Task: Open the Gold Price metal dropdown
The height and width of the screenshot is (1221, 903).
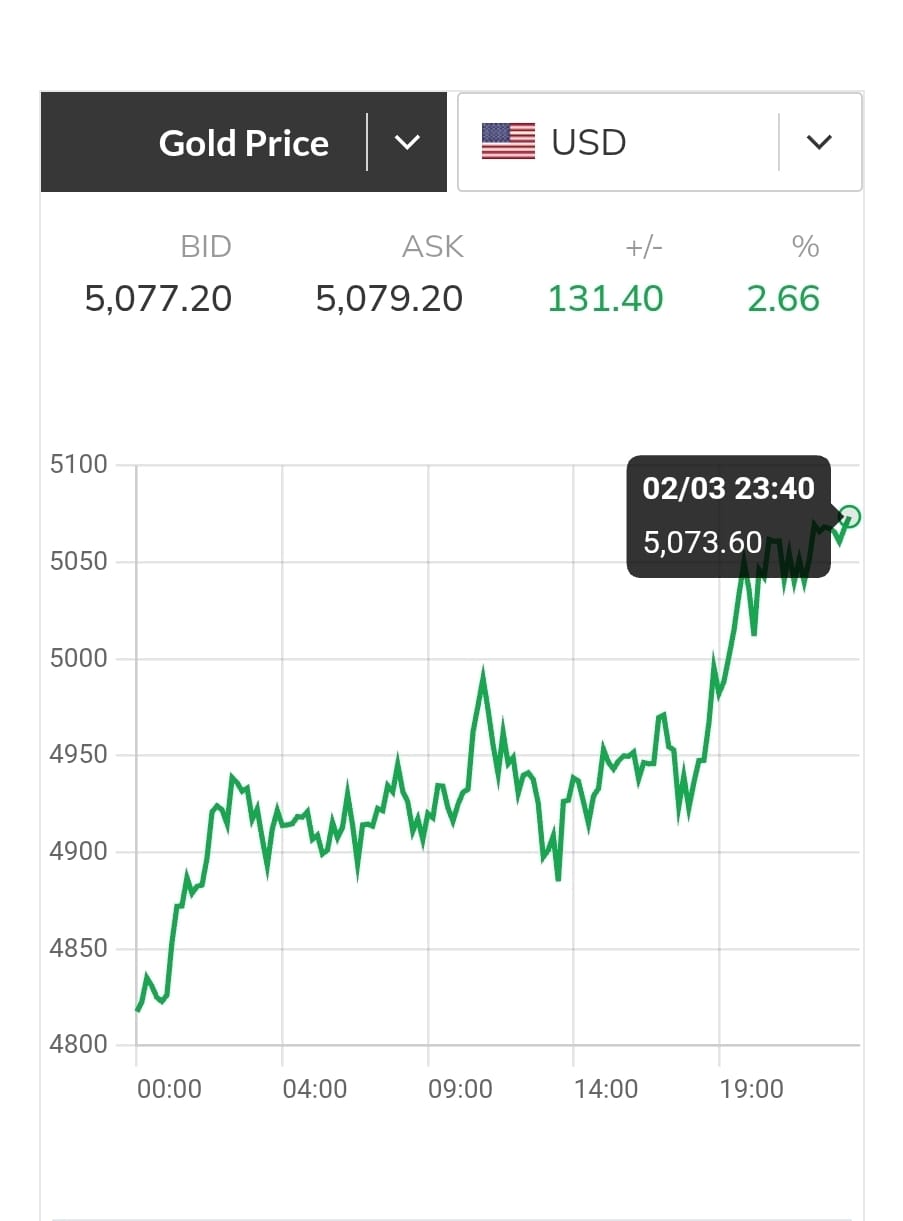Action: click(406, 143)
